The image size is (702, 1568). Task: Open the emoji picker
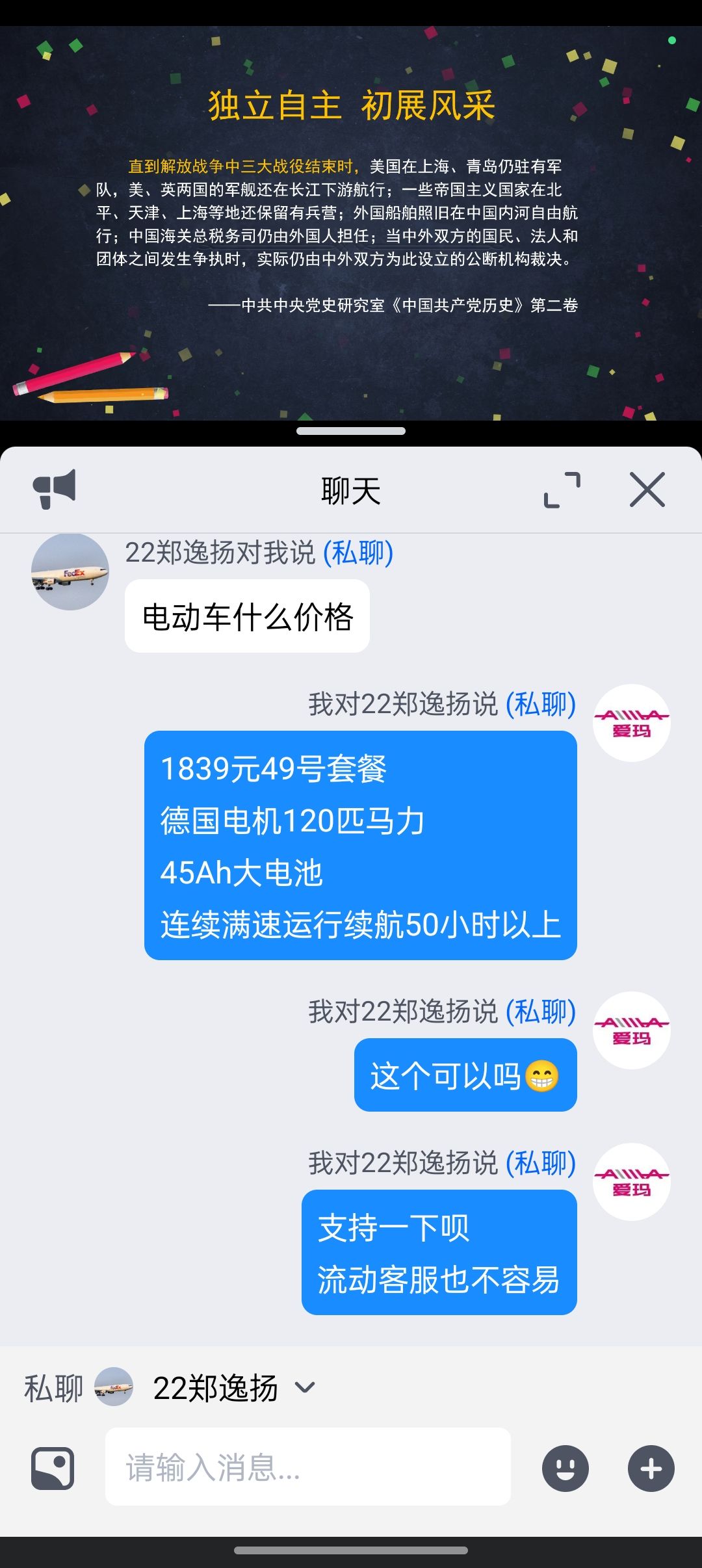click(565, 1468)
